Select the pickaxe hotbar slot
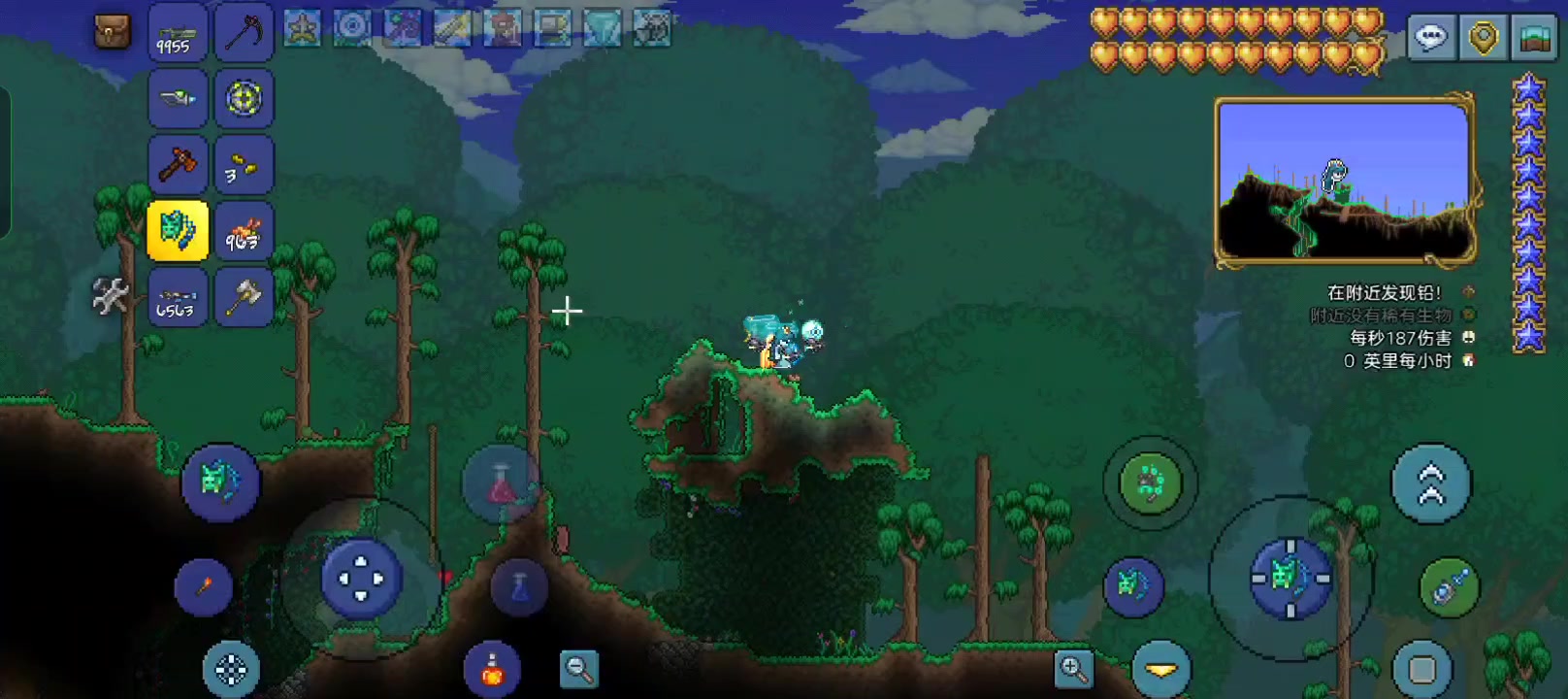This screenshot has width=1568, height=699. click(x=244, y=34)
